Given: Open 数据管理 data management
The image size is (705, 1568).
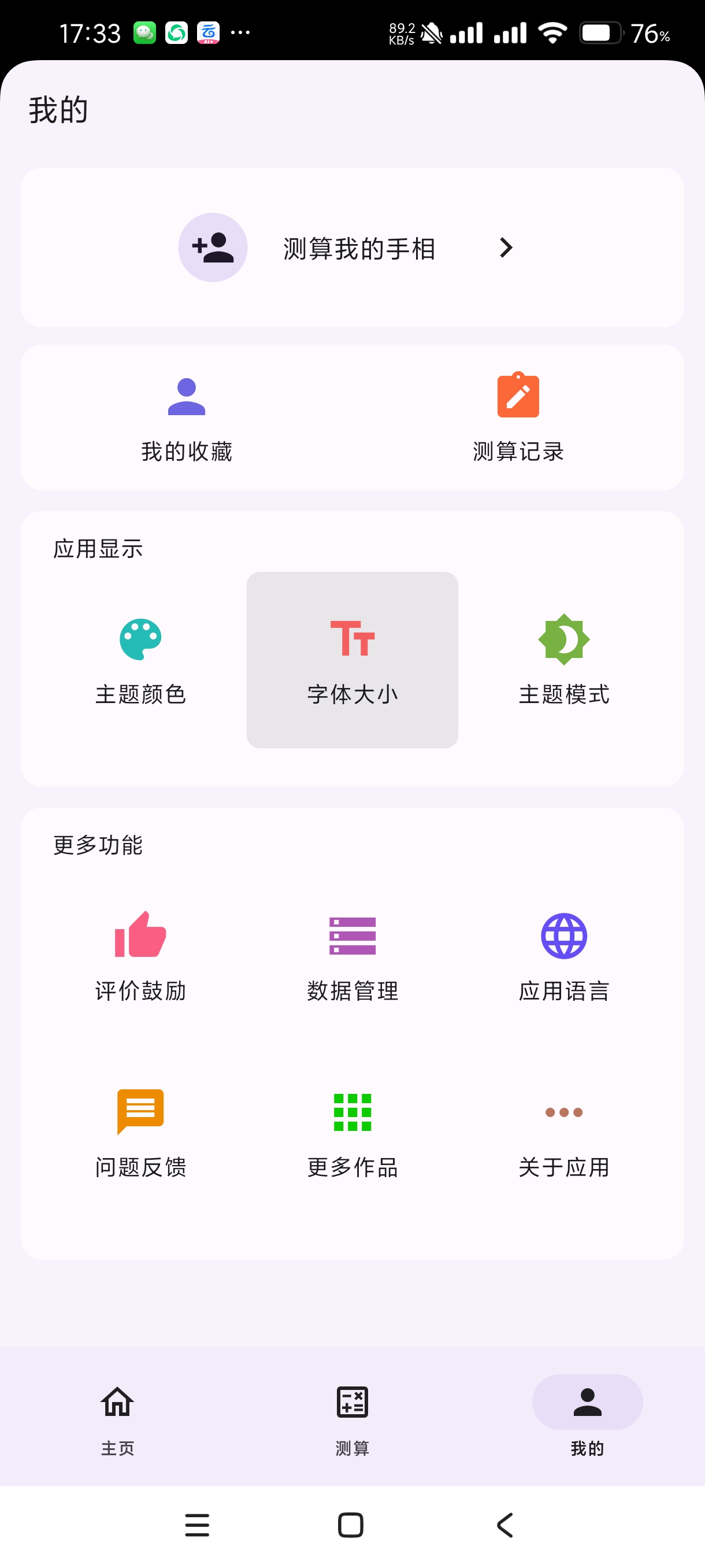Looking at the screenshot, I should click(x=352, y=956).
